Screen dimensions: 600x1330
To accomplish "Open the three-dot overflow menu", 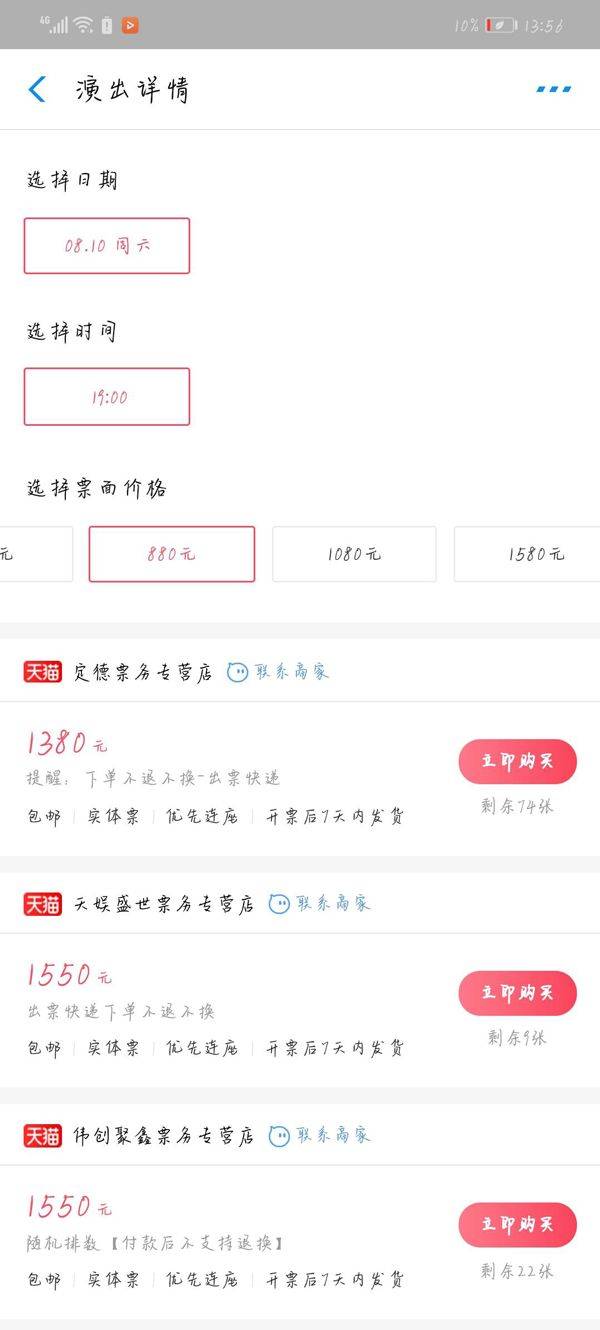I will (x=554, y=89).
